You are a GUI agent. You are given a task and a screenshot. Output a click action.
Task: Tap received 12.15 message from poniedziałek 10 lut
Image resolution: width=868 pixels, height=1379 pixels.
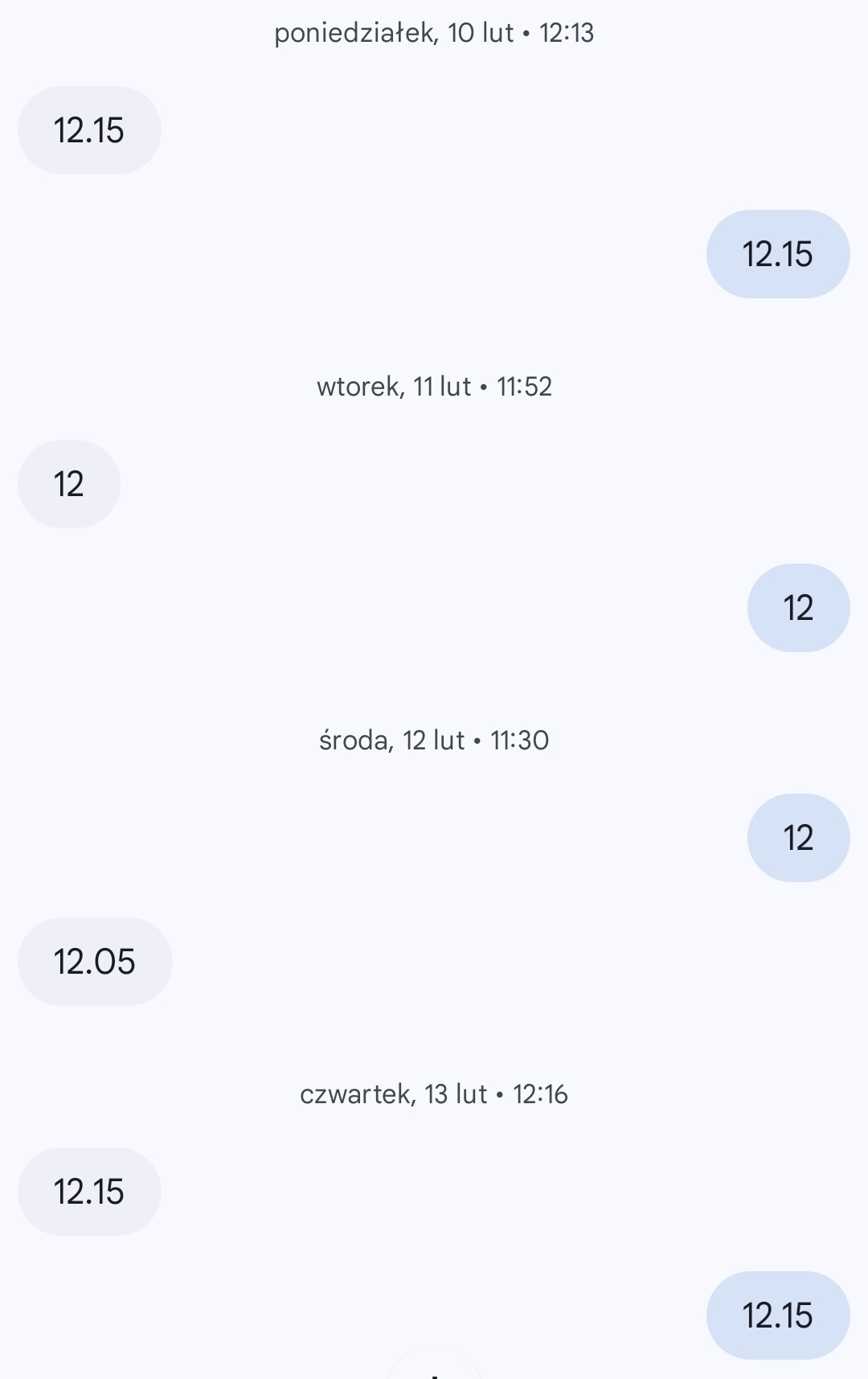click(x=89, y=130)
